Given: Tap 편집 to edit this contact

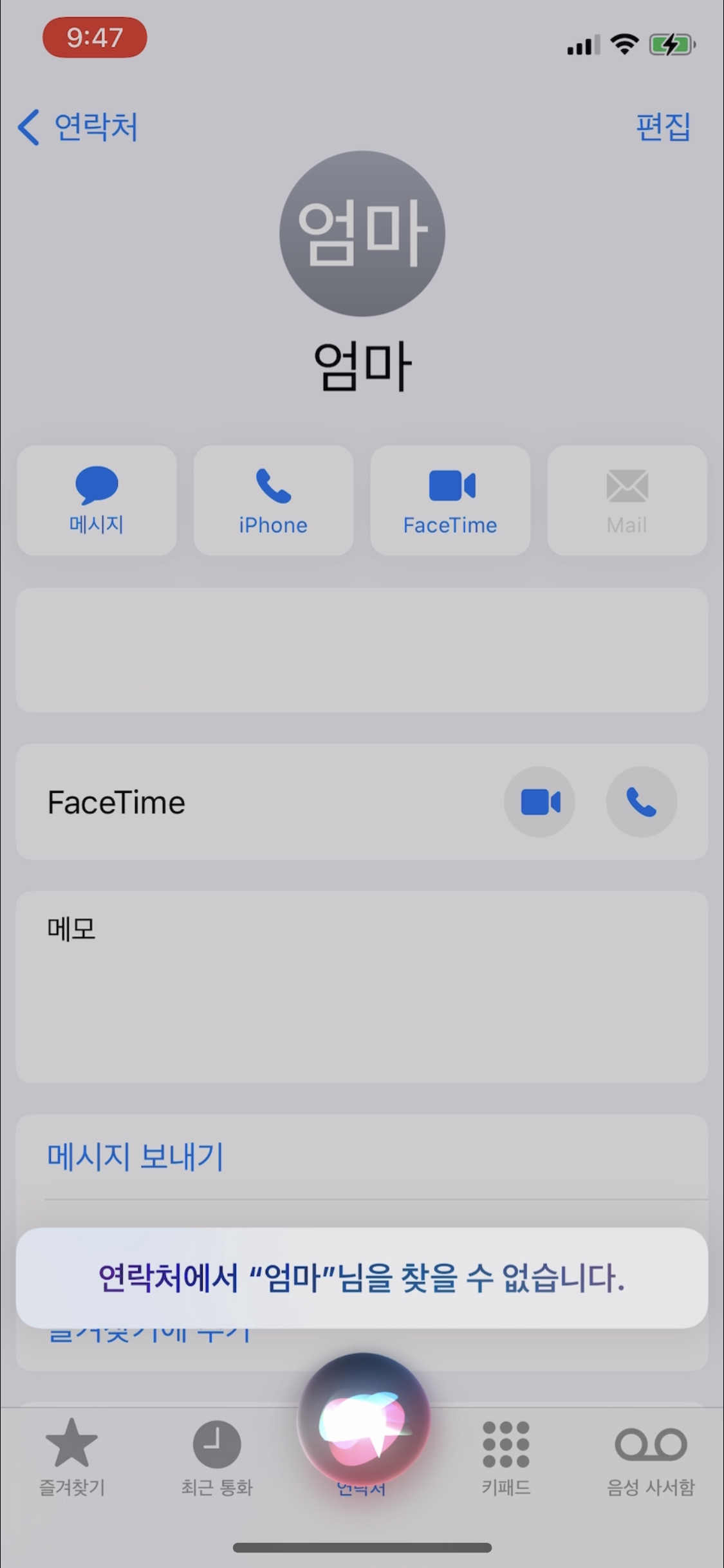Looking at the screenshot, I should [x=663, y=127].
